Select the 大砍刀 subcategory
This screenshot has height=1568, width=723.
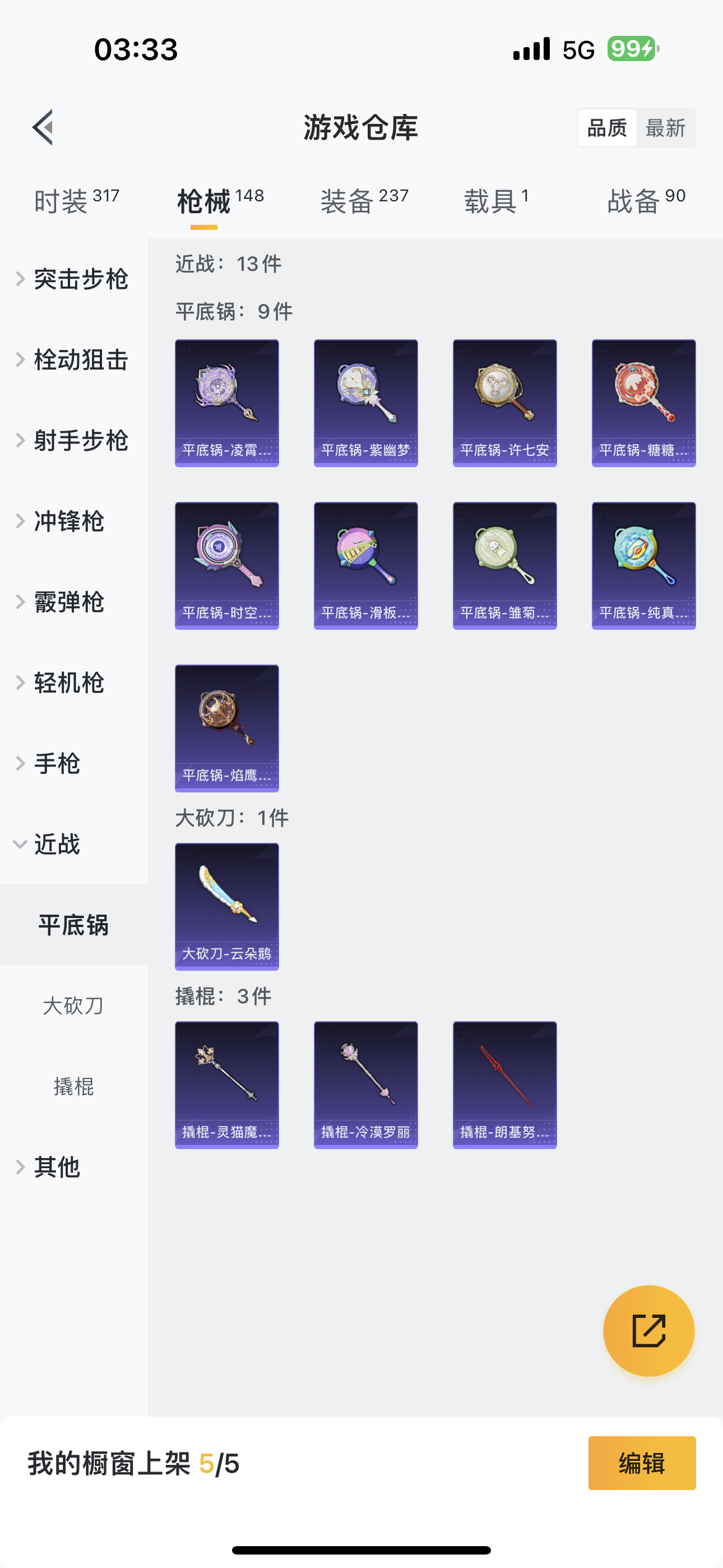[73, 1006]
